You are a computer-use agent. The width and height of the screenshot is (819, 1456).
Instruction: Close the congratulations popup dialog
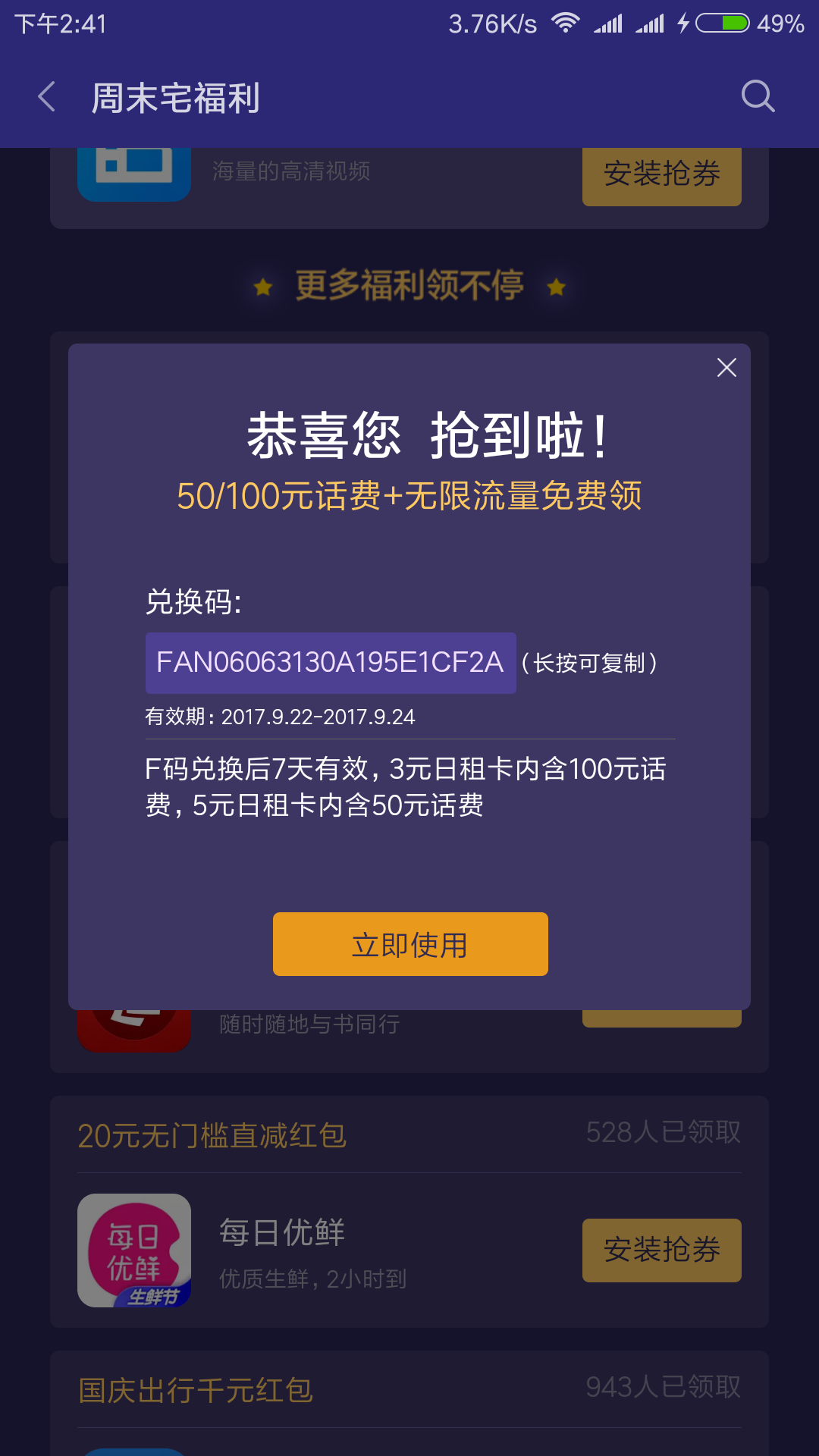point(726,368)
